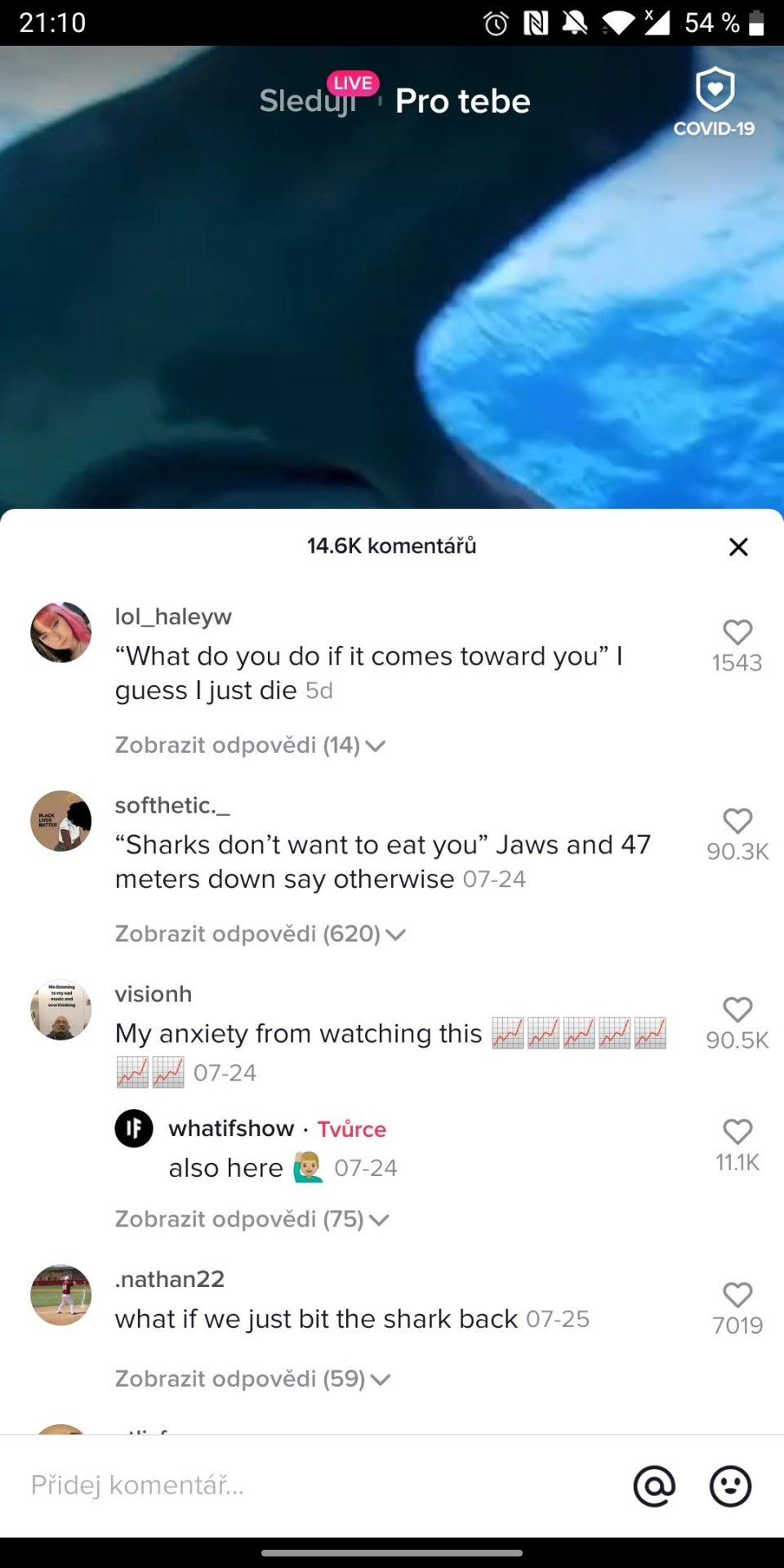Show the 620 replies under softhetic._'s comment
Image resolution: width=784 pixels, height=1568 pixels.
pyautogui.click(x=261, y=933)
